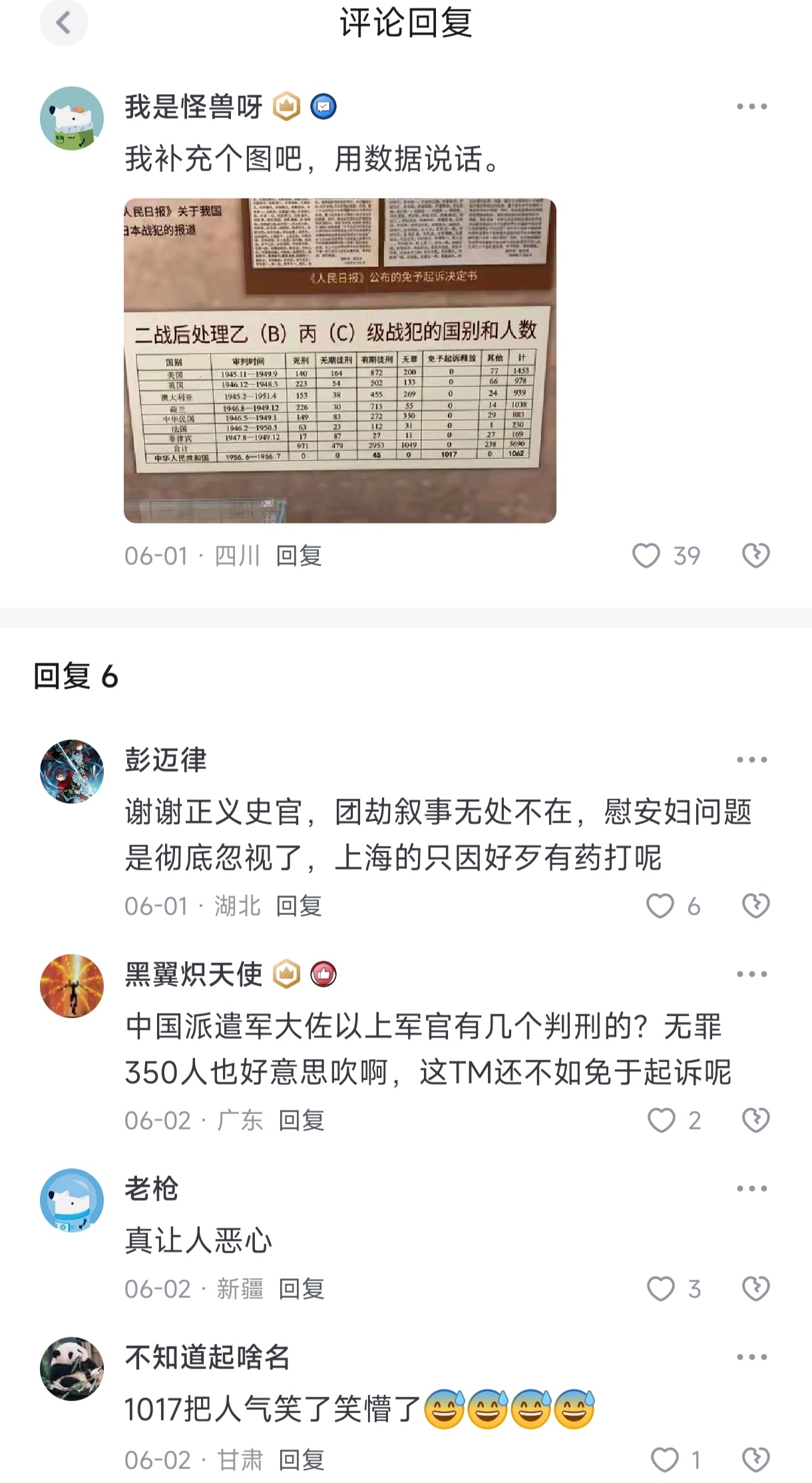The height and width of the screenshot is (1483, 812).
Task: Open more options on 彭迈律's reply
Action: pyautogui.click(x=752, y=760)
